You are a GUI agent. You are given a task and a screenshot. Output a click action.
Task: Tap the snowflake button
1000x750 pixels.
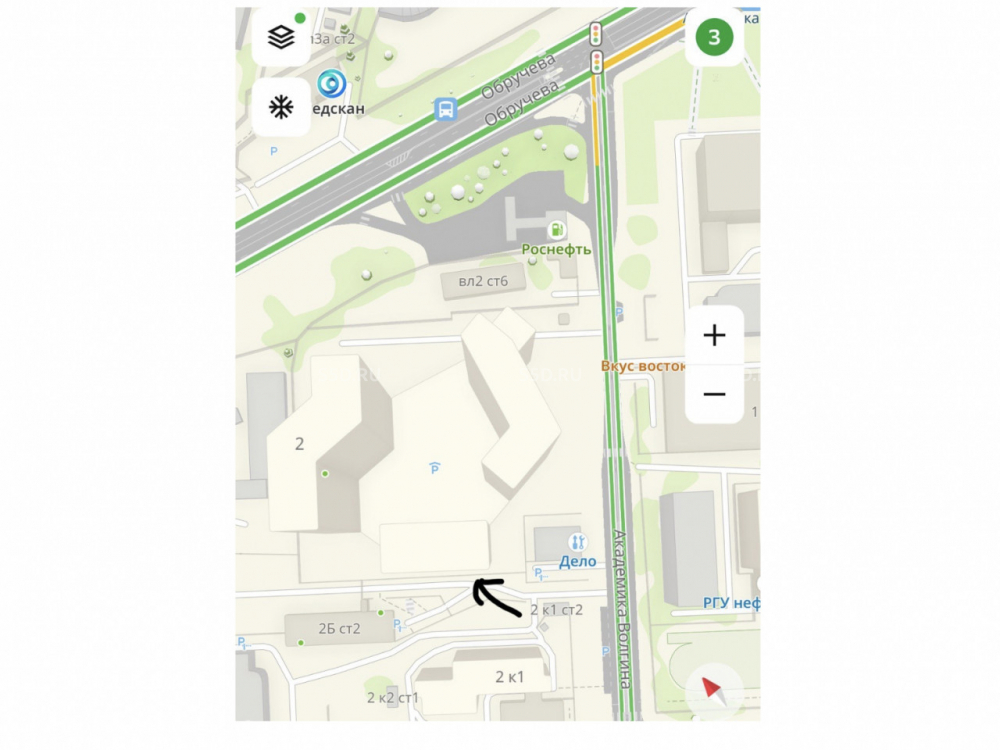coord(281,105)
